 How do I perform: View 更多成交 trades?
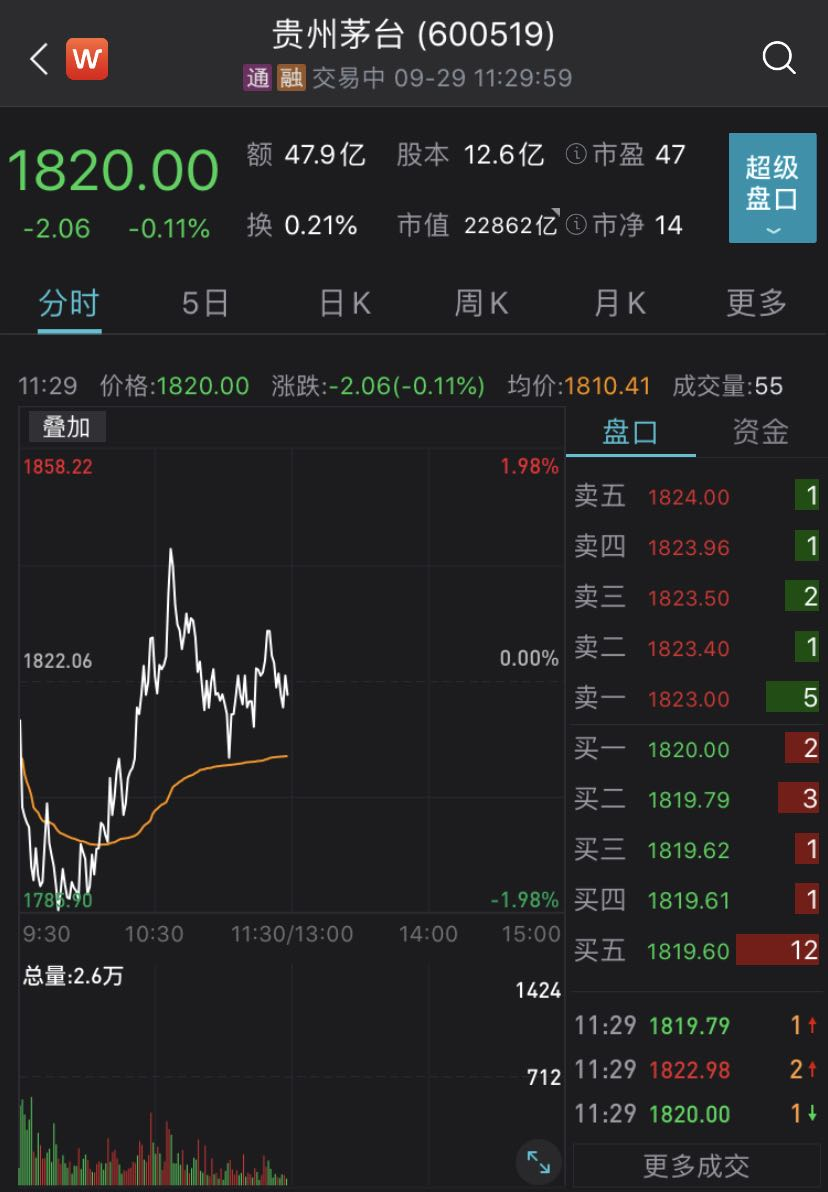coord(696,1166)
